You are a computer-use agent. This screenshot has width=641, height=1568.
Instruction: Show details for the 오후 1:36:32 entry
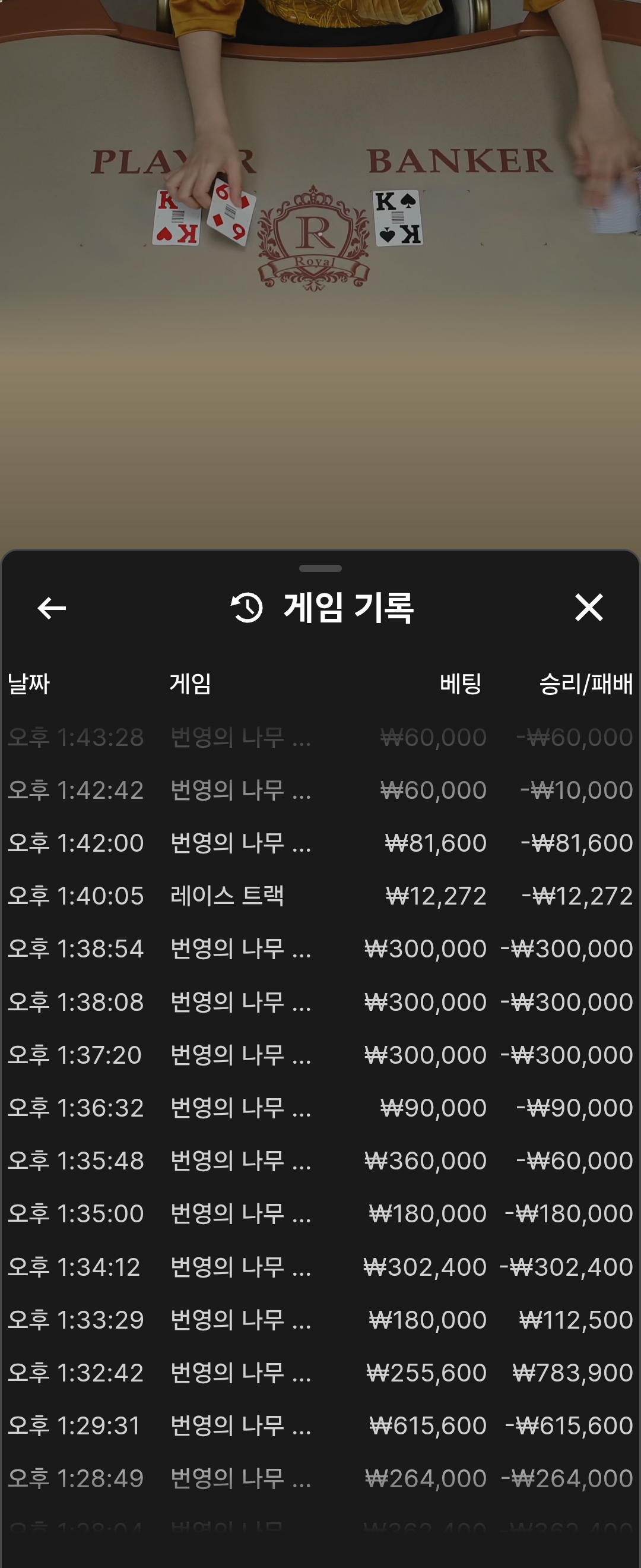[320, 1108]
